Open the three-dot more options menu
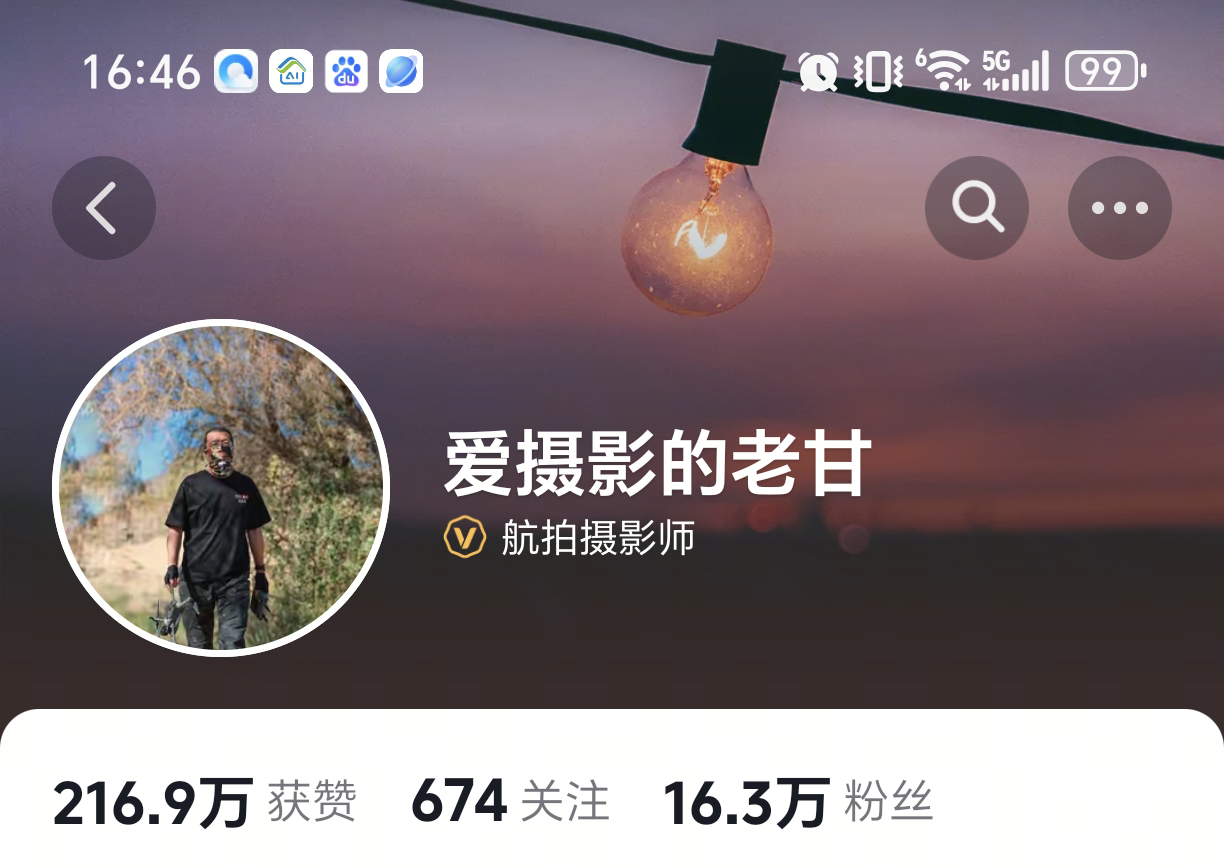The height and width of the screenshot is (868, 1224). tap(1119, 208)
